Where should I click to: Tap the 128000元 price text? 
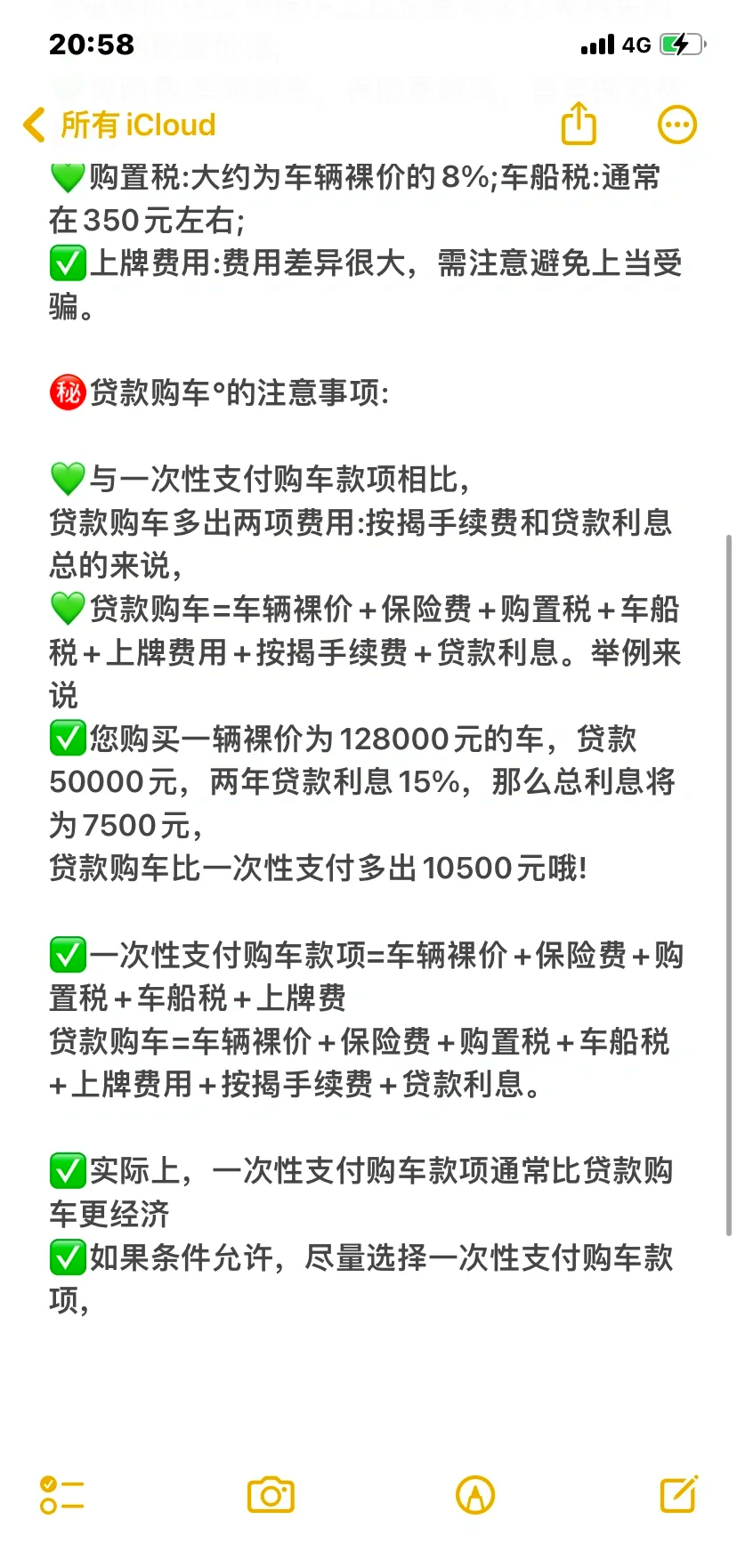(x=407, y=739)
